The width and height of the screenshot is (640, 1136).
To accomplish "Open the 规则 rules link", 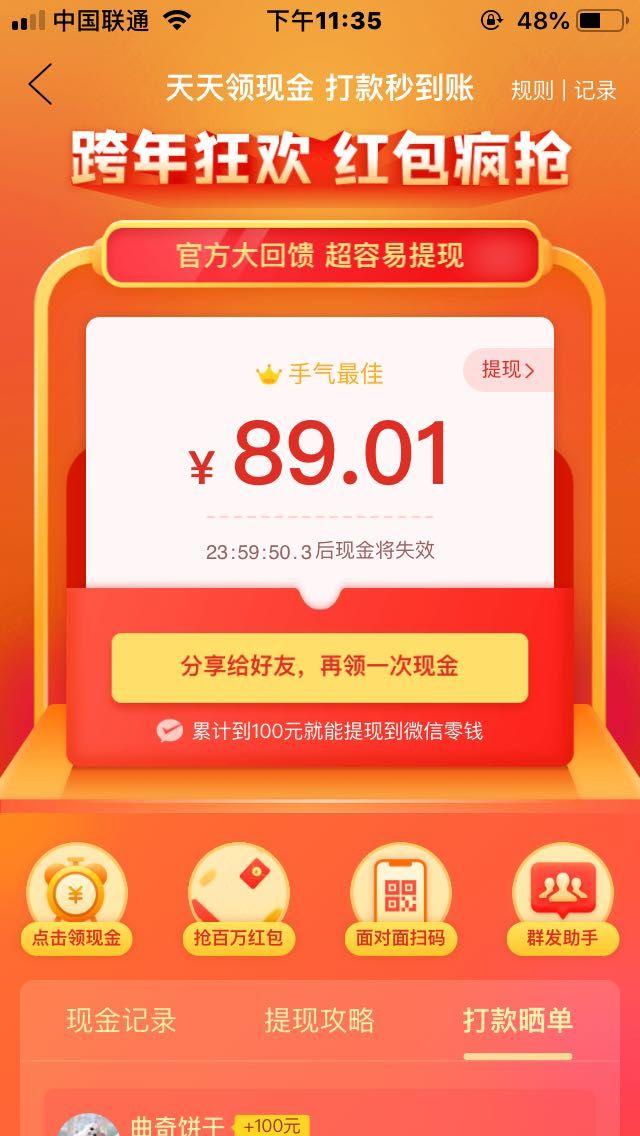I will (x=531, y=90).
